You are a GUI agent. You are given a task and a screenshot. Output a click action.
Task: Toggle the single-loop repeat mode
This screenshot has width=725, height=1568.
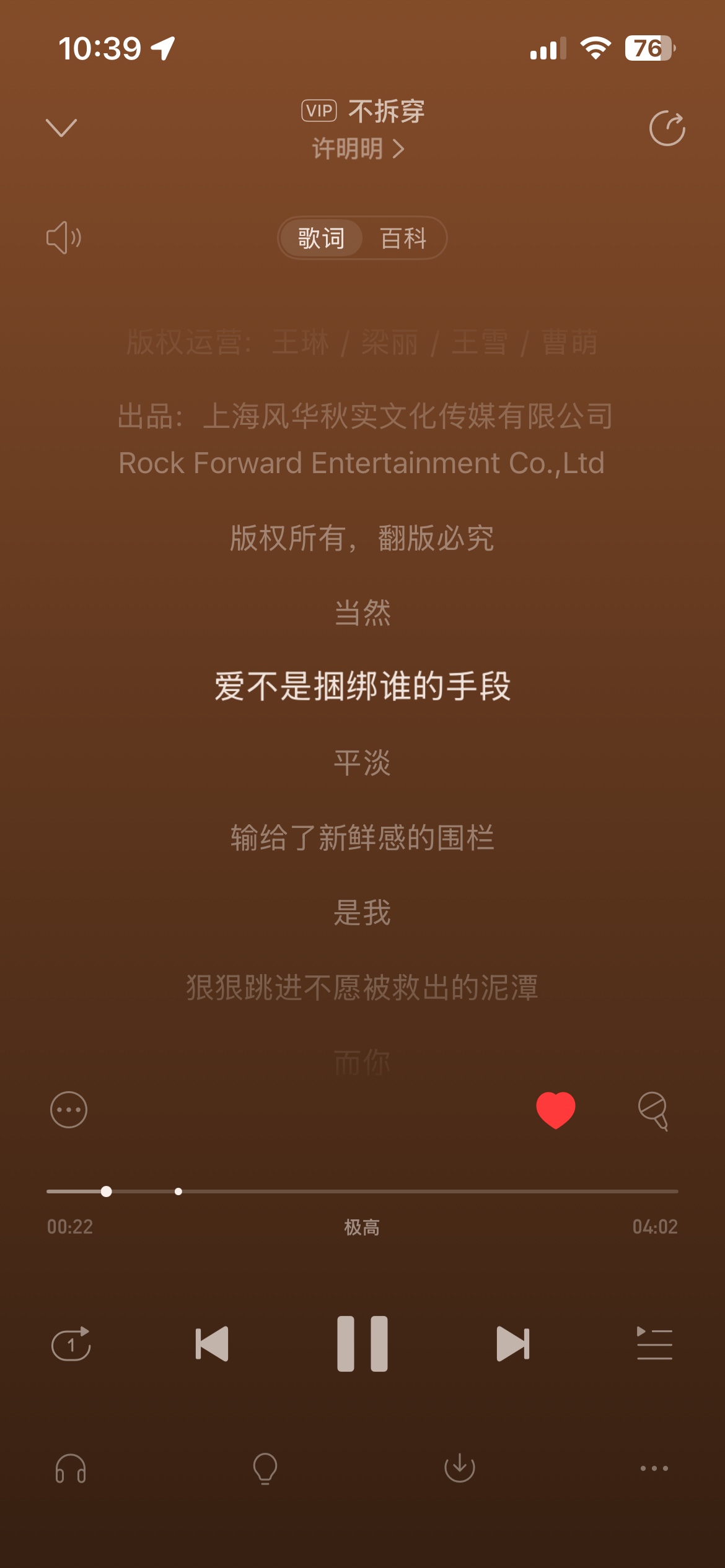(x=71, y=1343)
